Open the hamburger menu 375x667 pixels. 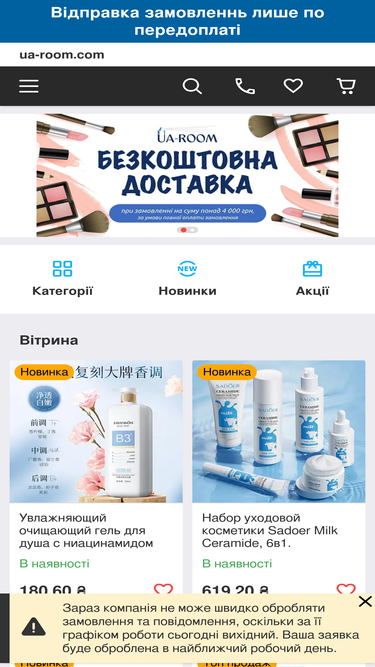tap(29, 86)
